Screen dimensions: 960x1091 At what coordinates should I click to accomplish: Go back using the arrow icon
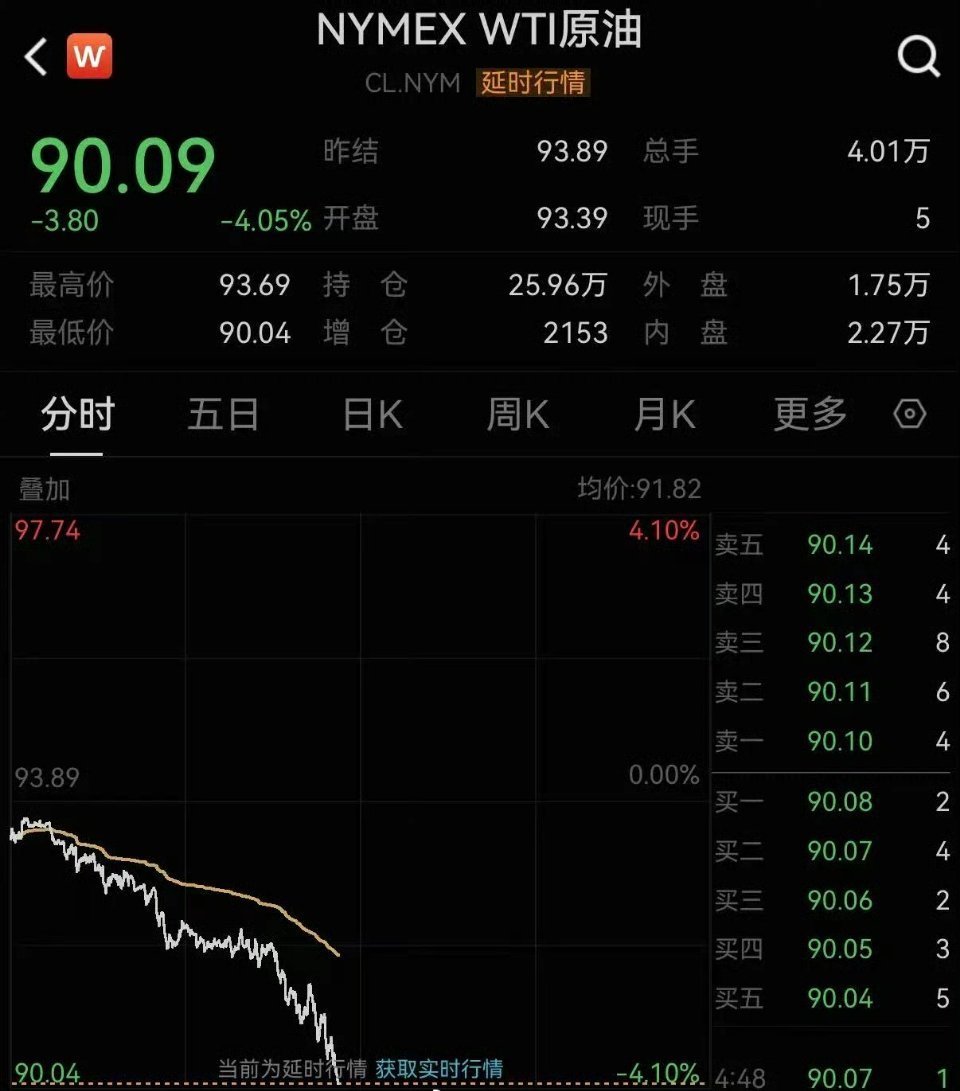[35, 56]
